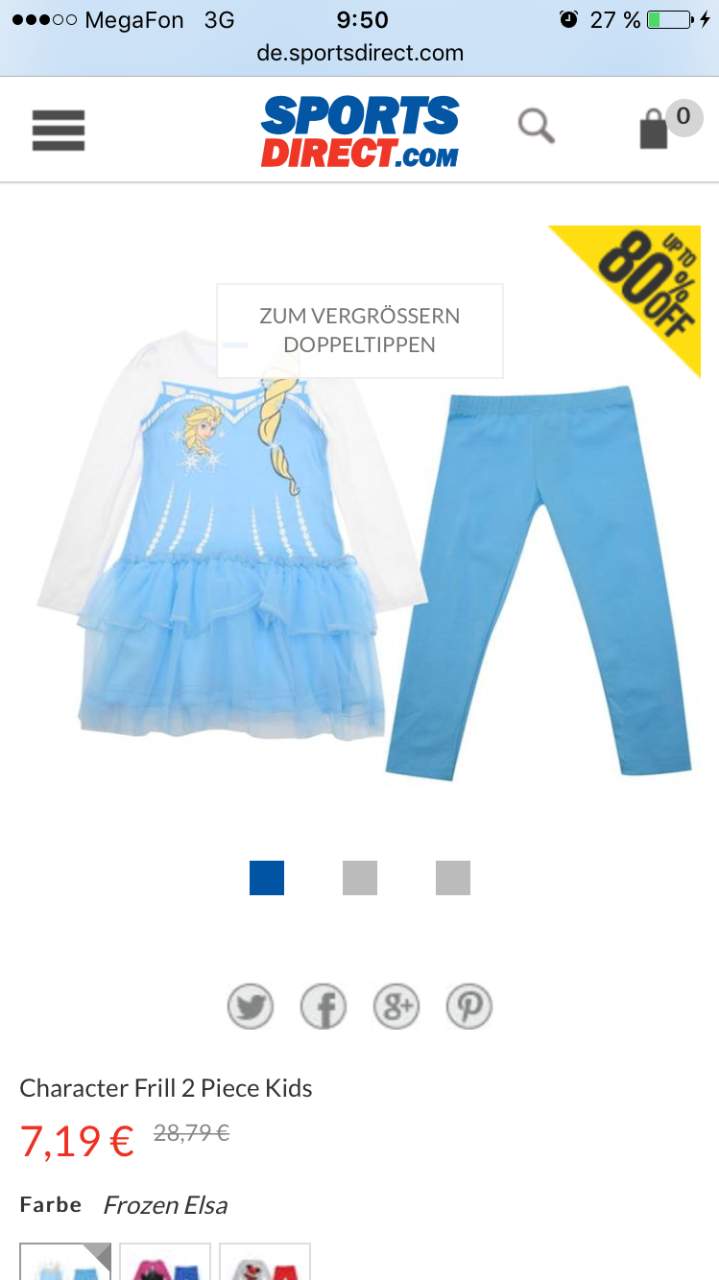719x1280 pixels.
Task: Select the third image indicator dot
Action: coord(453,878)
